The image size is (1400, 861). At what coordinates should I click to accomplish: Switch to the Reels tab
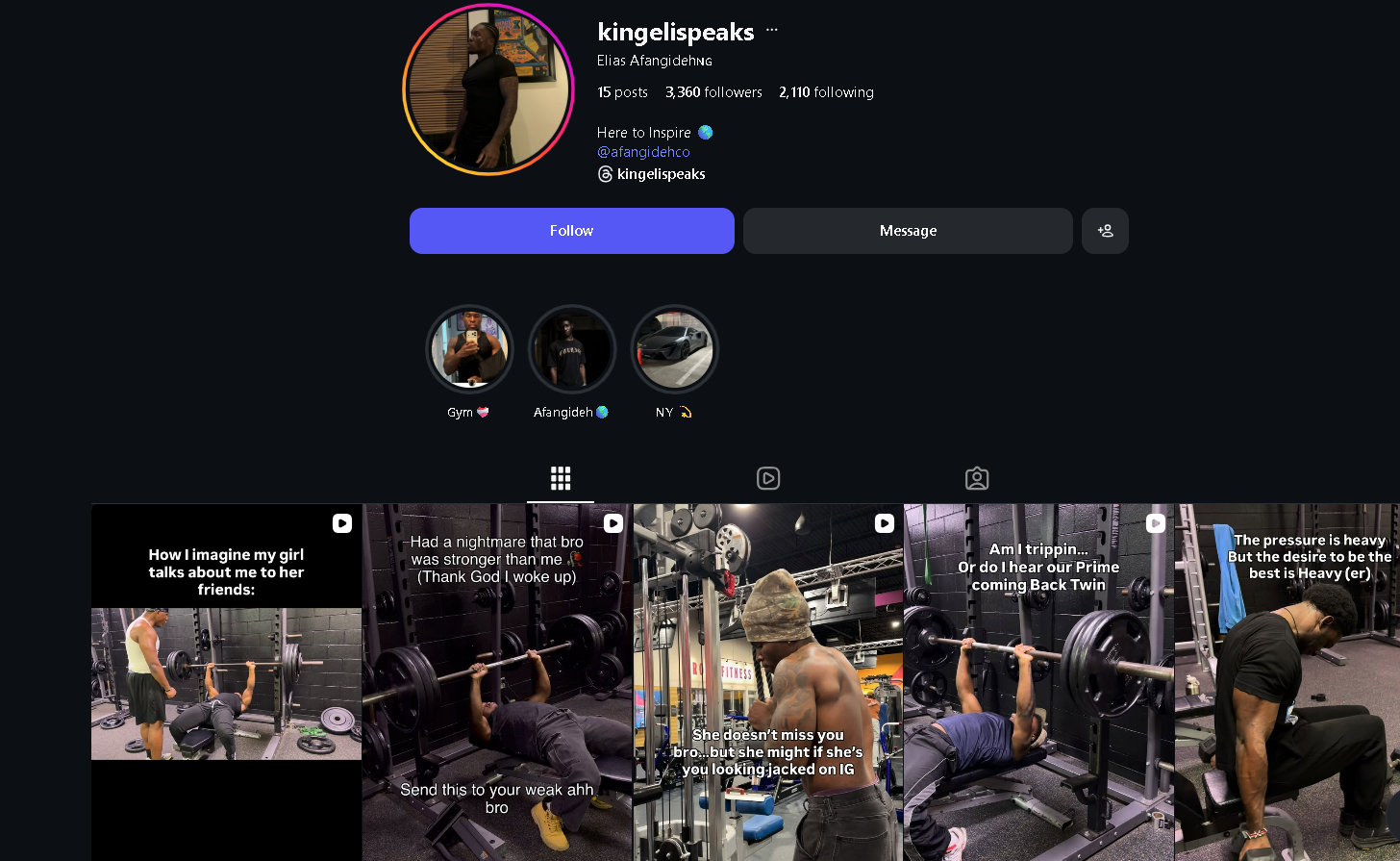click(768, 478)
